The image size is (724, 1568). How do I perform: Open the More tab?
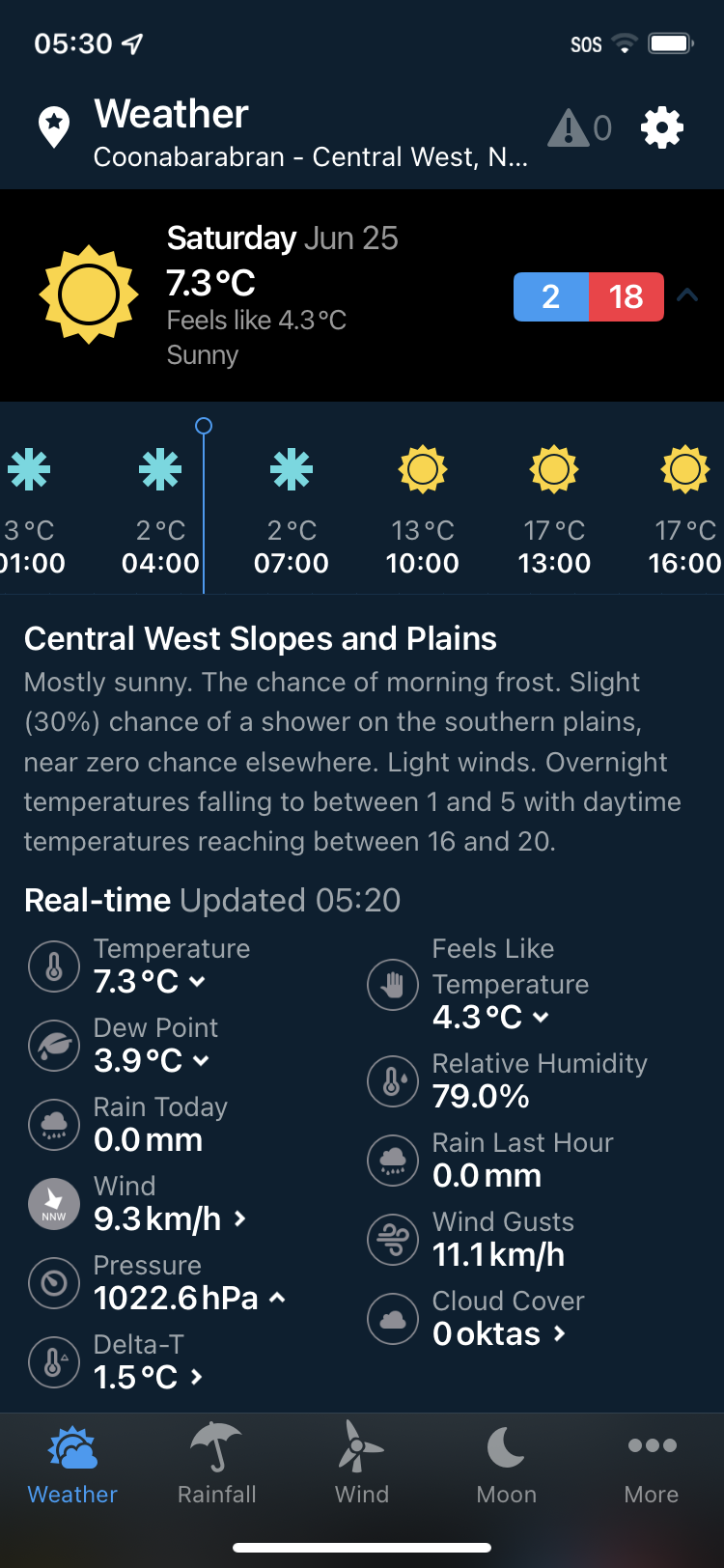pyautogui.click(x=652, y=1464)
